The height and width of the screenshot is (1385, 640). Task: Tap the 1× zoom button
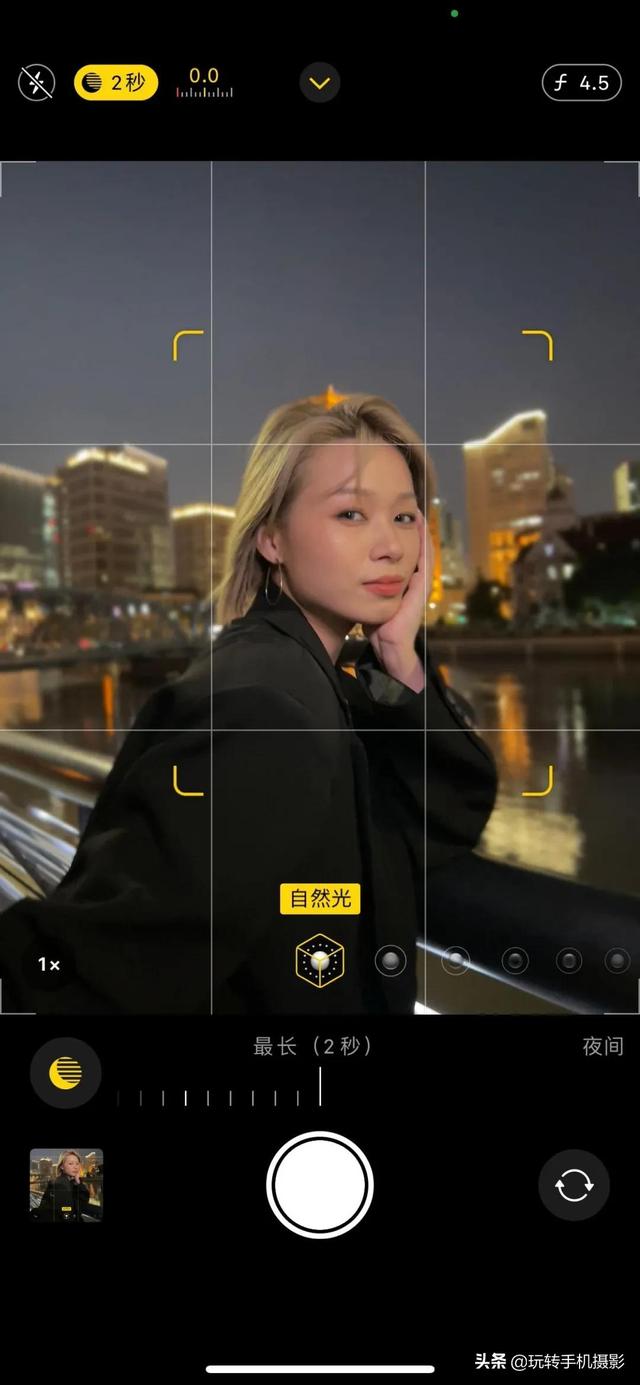(49, 964)
